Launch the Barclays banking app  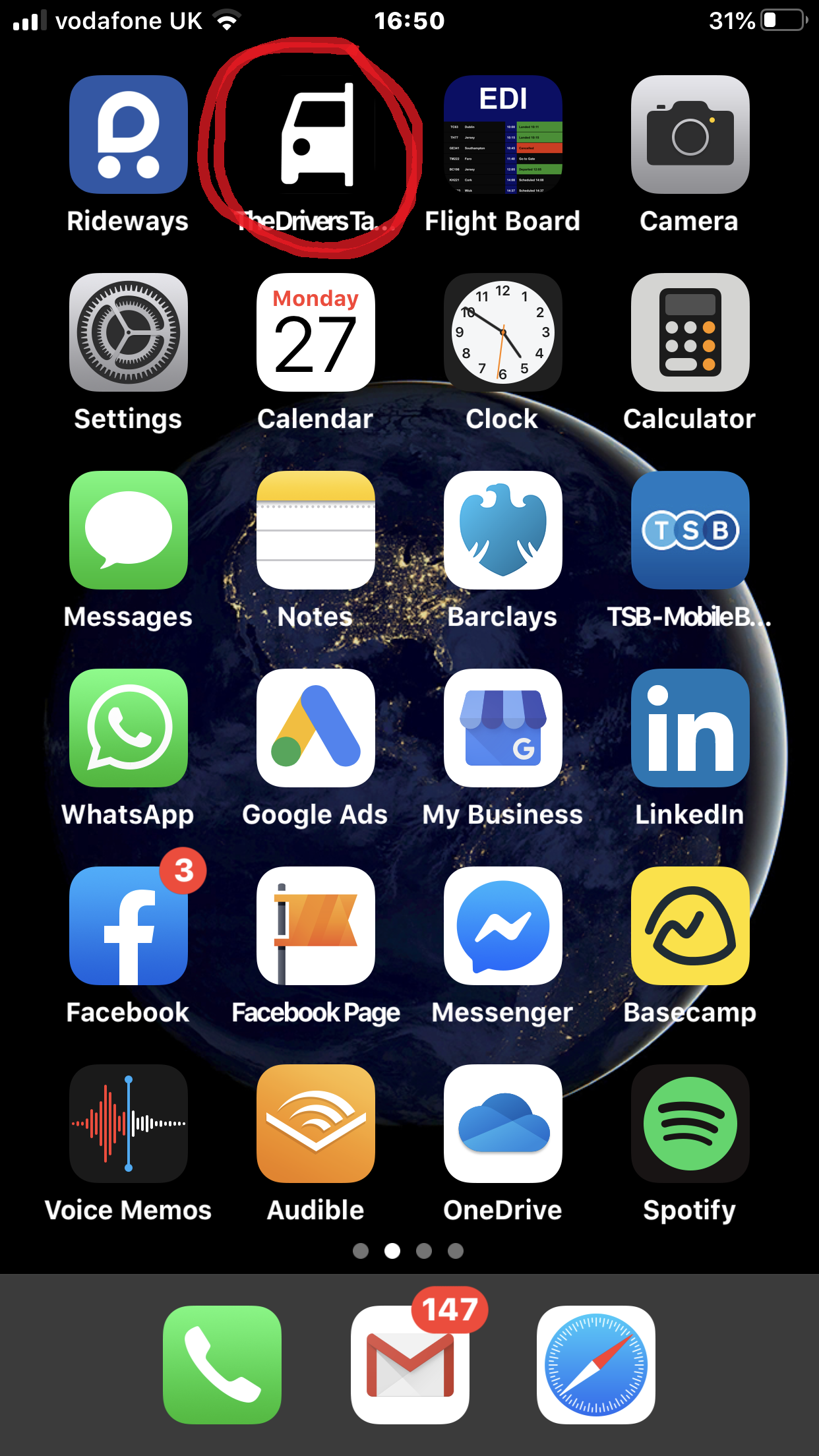pos(503,530)
